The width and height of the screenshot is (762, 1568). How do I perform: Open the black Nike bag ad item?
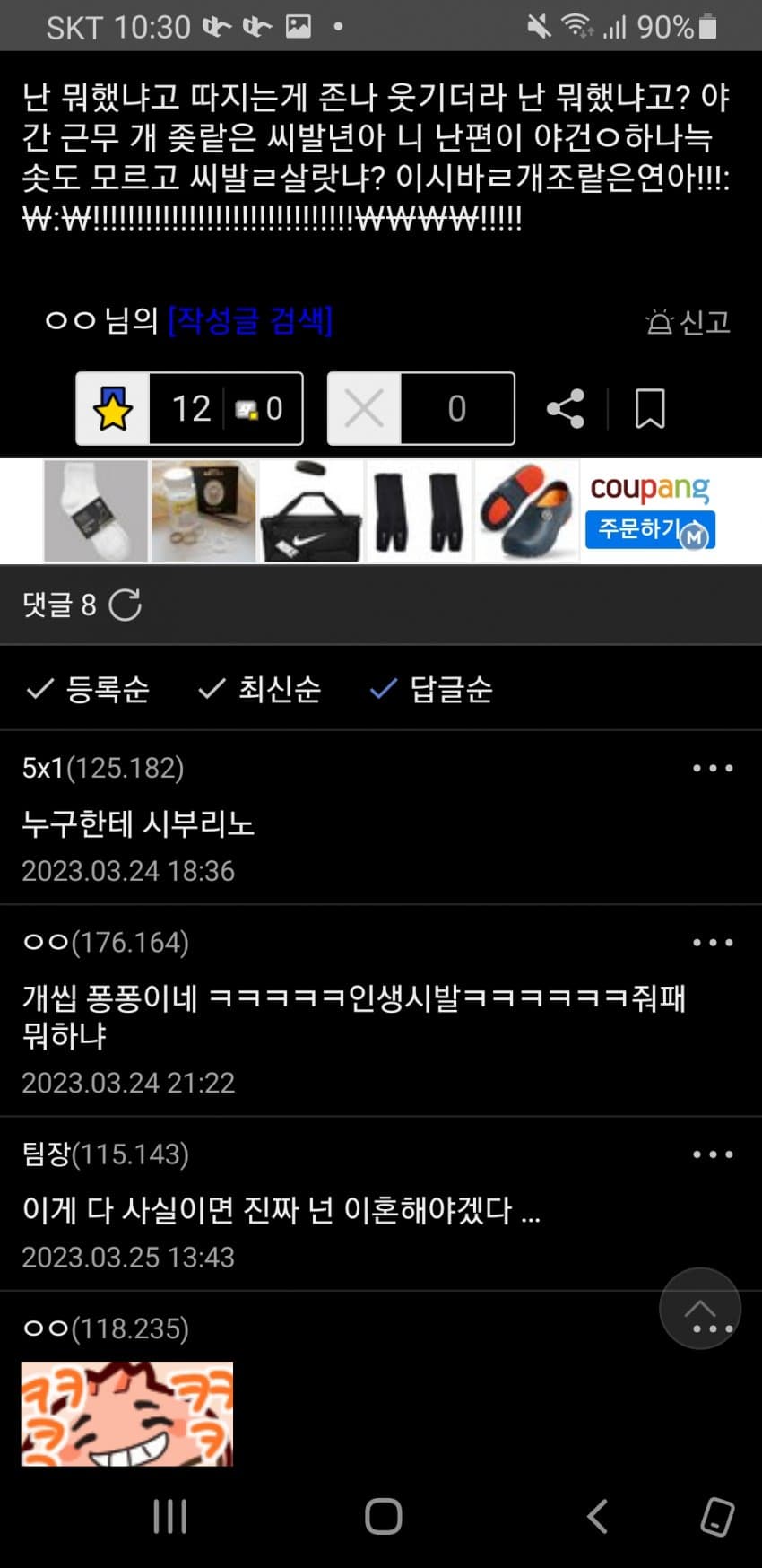tap(311, 511)
